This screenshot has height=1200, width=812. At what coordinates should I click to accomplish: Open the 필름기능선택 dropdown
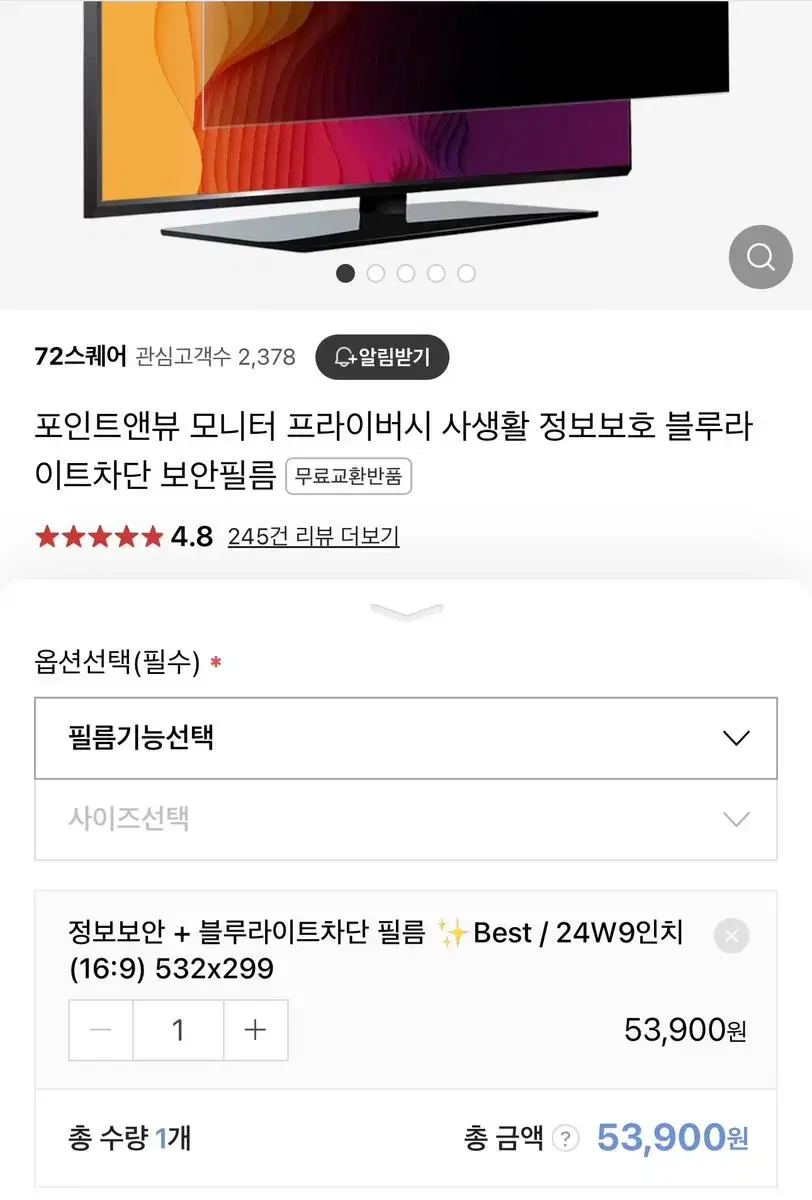click(406, 739)
